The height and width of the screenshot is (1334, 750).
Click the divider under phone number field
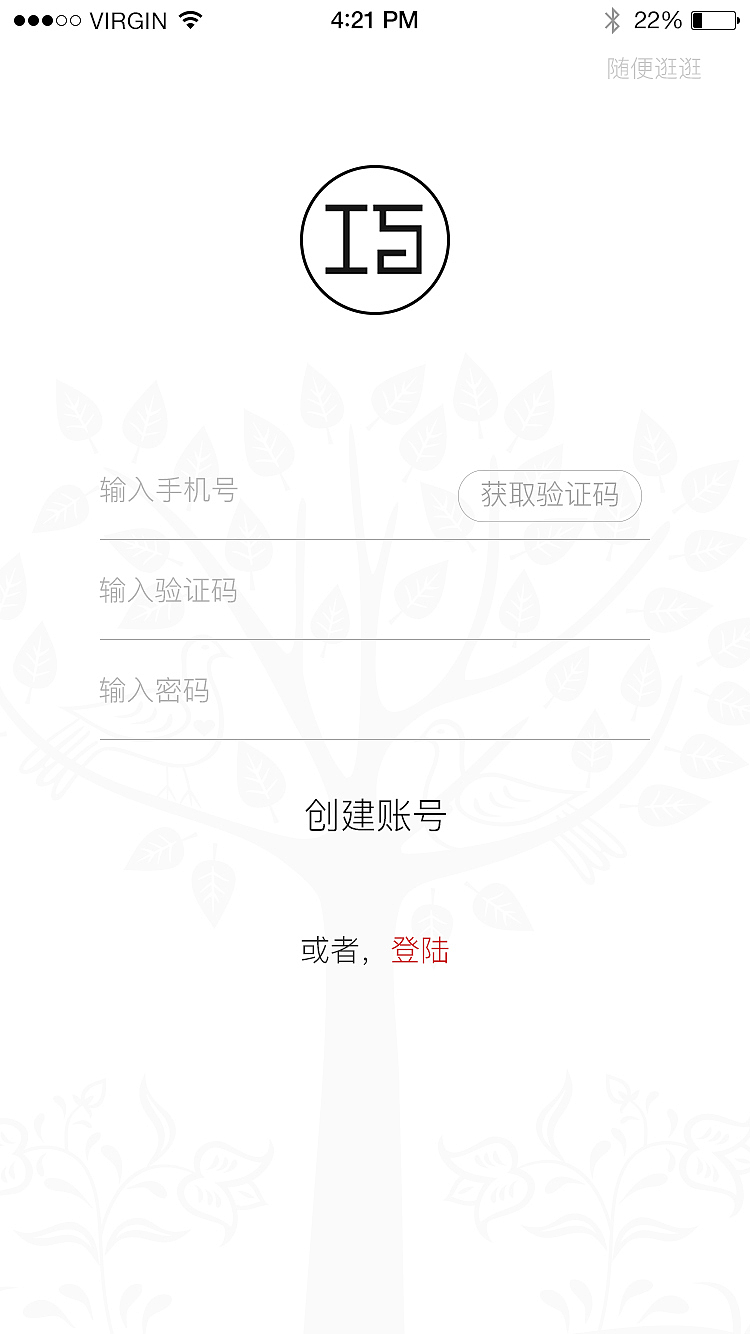[x=375, y=540]
